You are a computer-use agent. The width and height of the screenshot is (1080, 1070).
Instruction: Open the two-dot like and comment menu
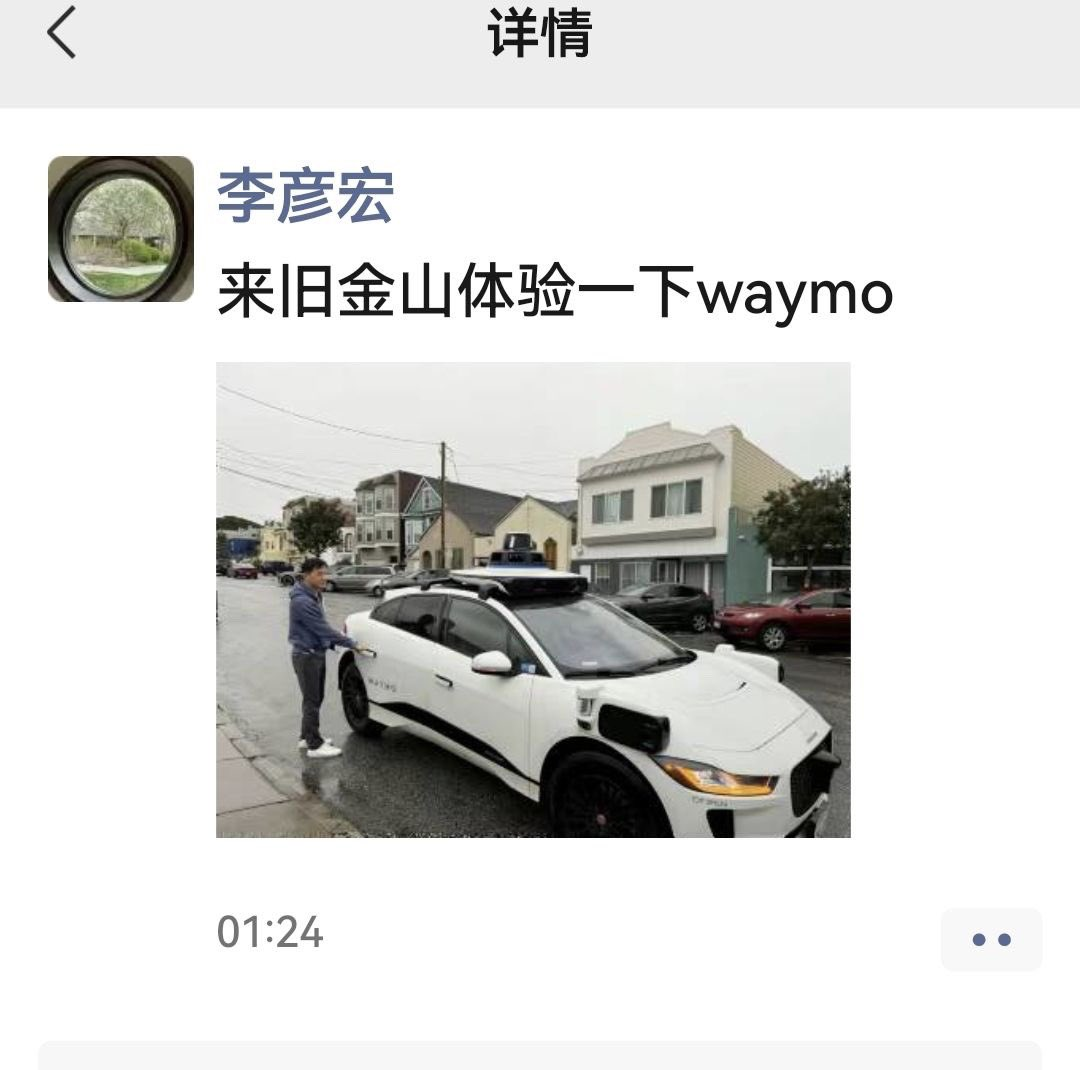[x=990, y=939]
